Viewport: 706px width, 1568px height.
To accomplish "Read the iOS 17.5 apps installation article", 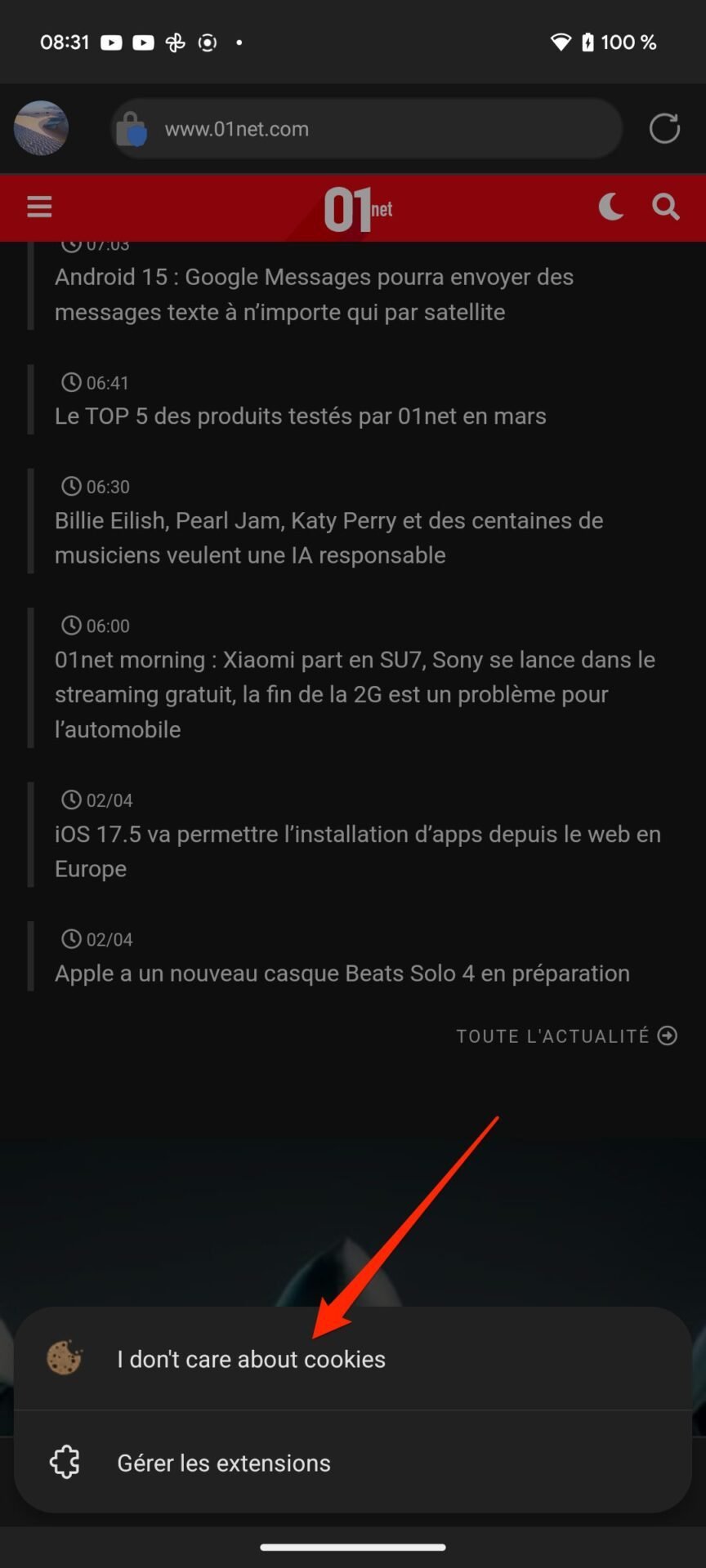I will coord(358,851).
